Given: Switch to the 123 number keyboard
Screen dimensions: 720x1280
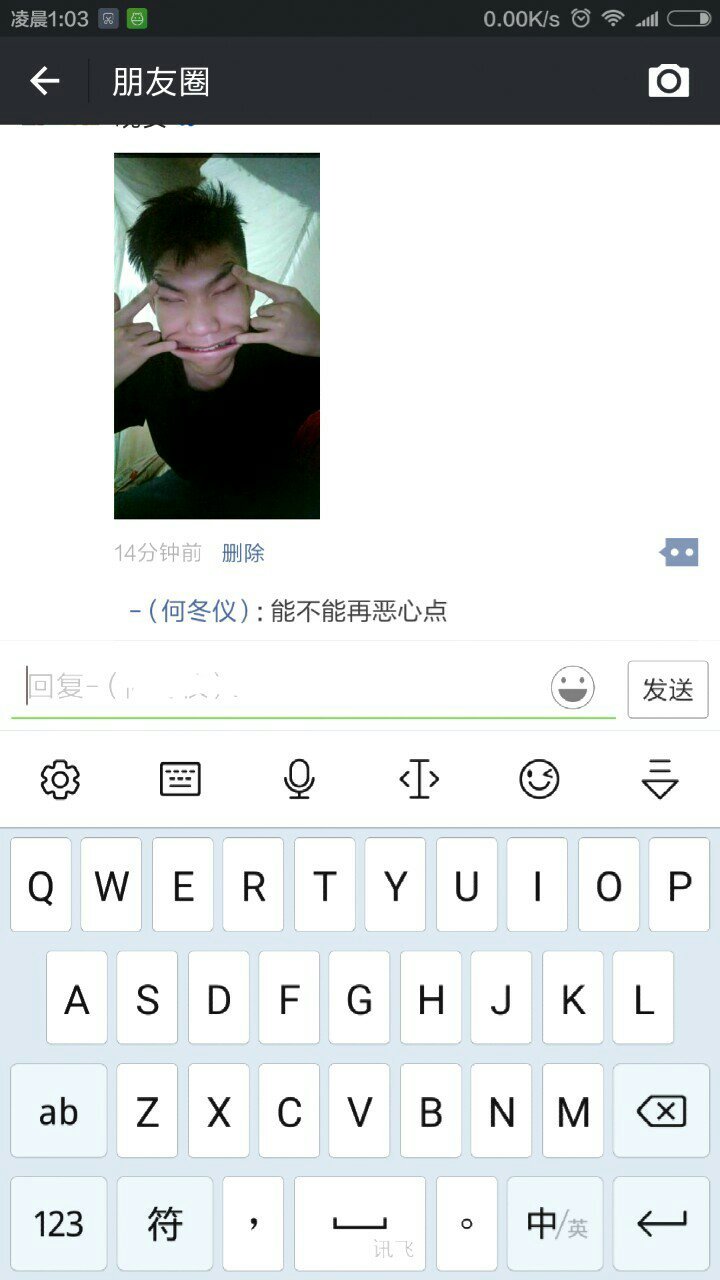Looking at the screenshot, I should (59, 1223).
